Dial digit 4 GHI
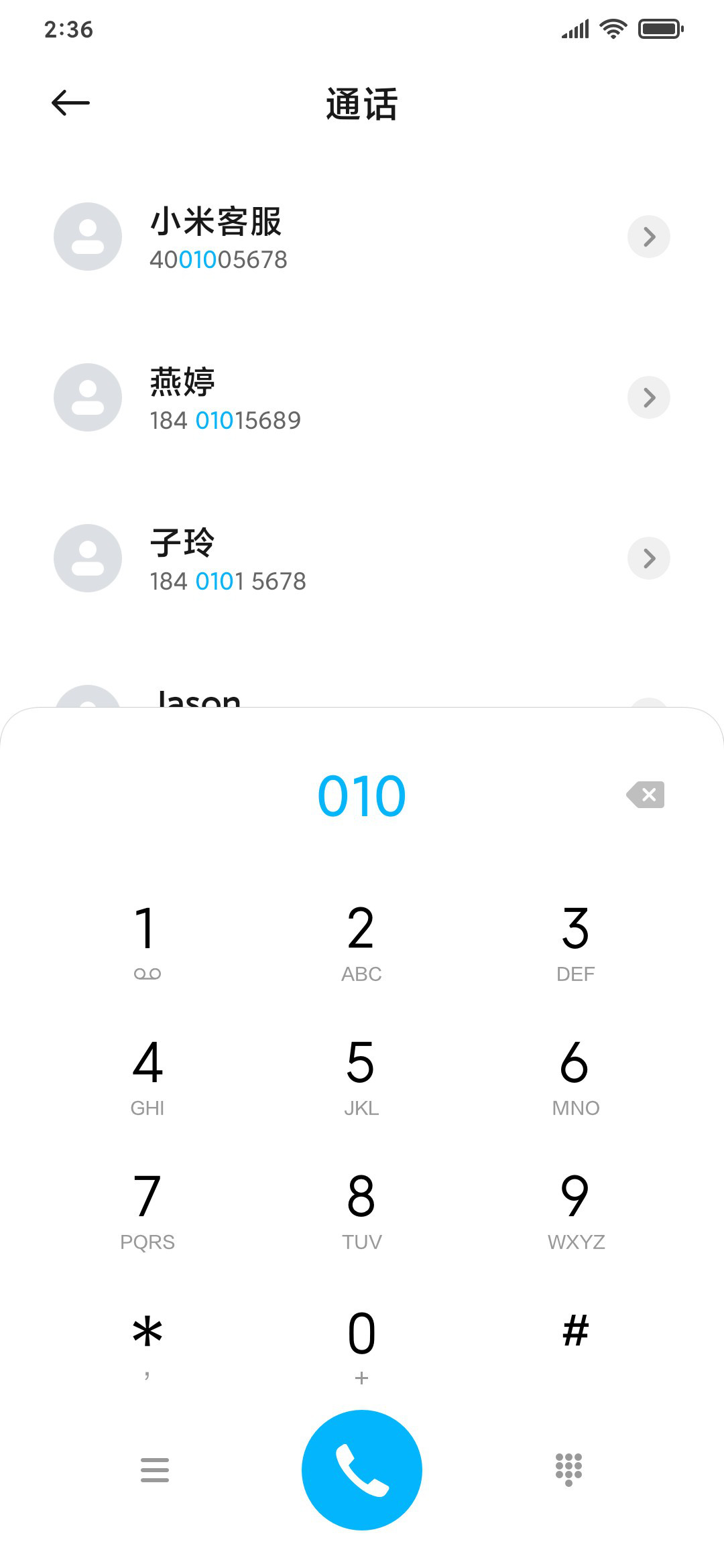Screen dimensions: 724x1568 [147, 1075]
